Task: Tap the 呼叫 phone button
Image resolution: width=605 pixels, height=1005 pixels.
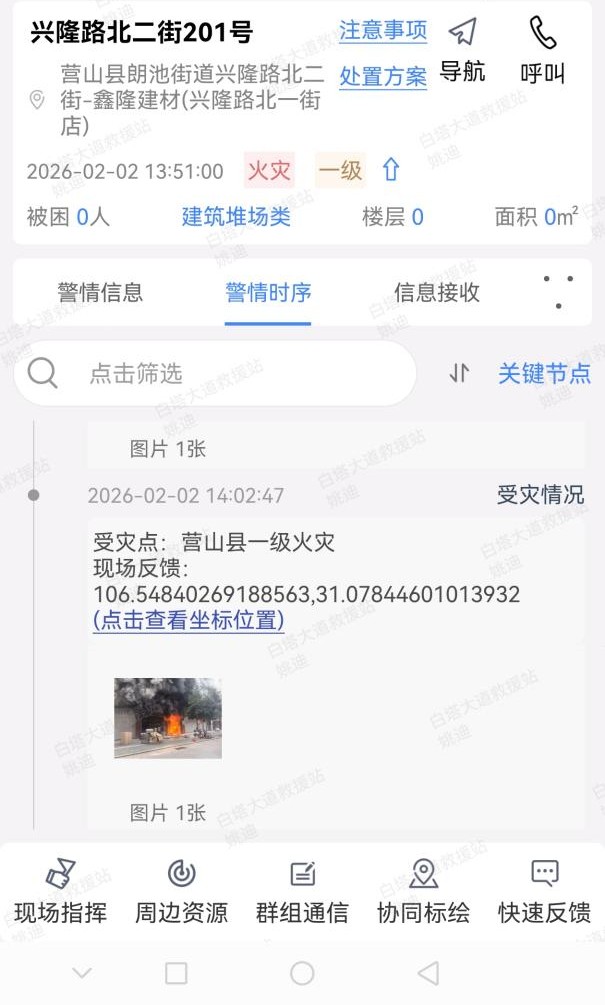Action: click(x=543, y=50)
